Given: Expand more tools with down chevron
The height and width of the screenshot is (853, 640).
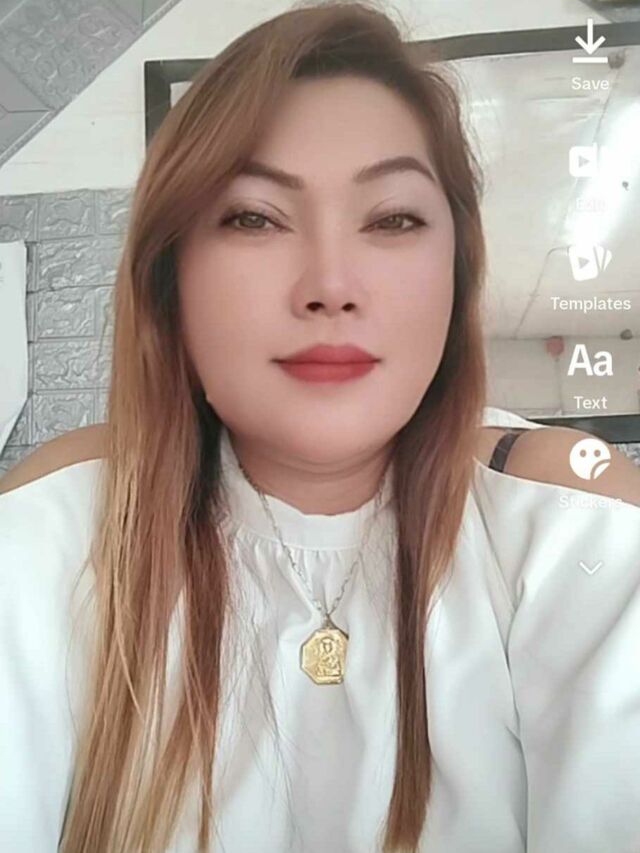Looking at the screenshot, I should 590,568.
